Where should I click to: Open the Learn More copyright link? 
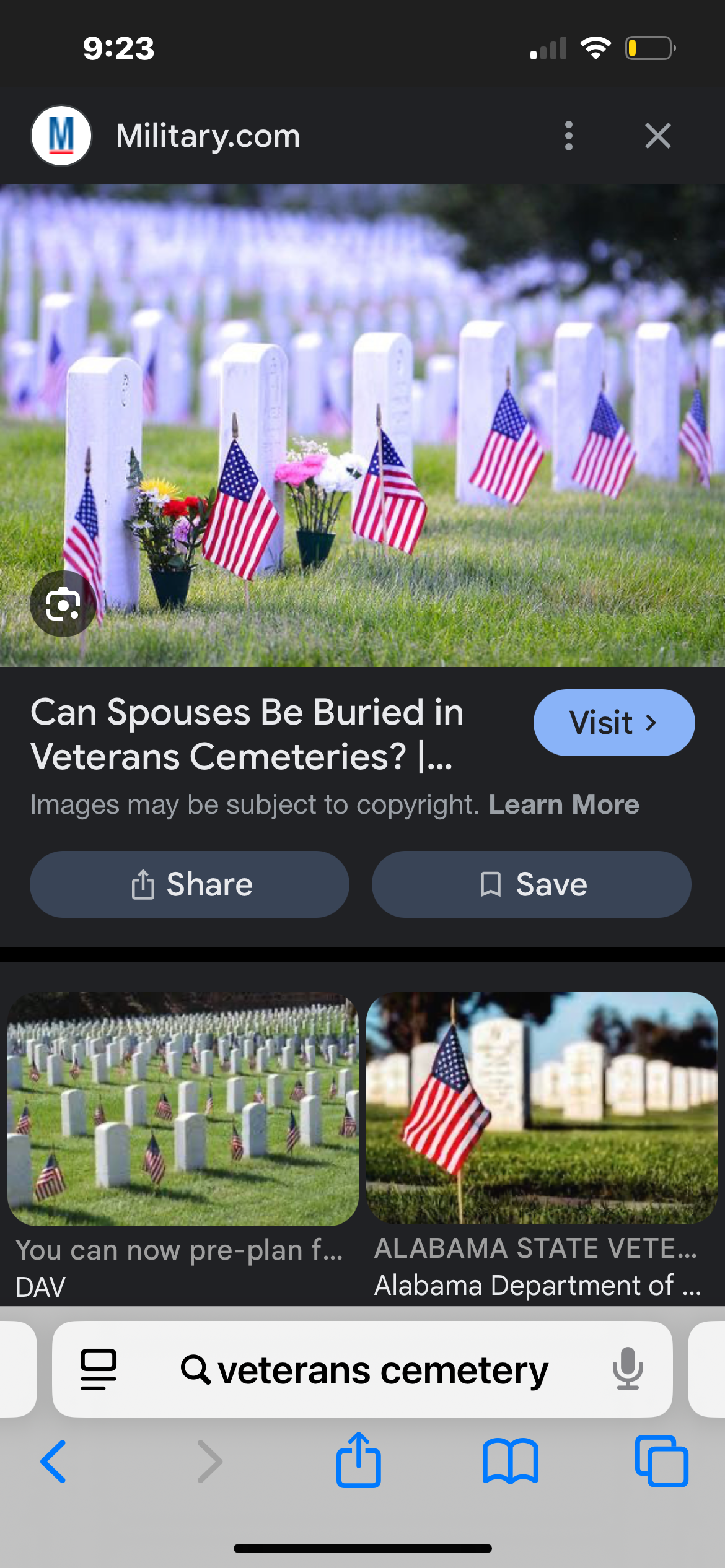(563, 804)
